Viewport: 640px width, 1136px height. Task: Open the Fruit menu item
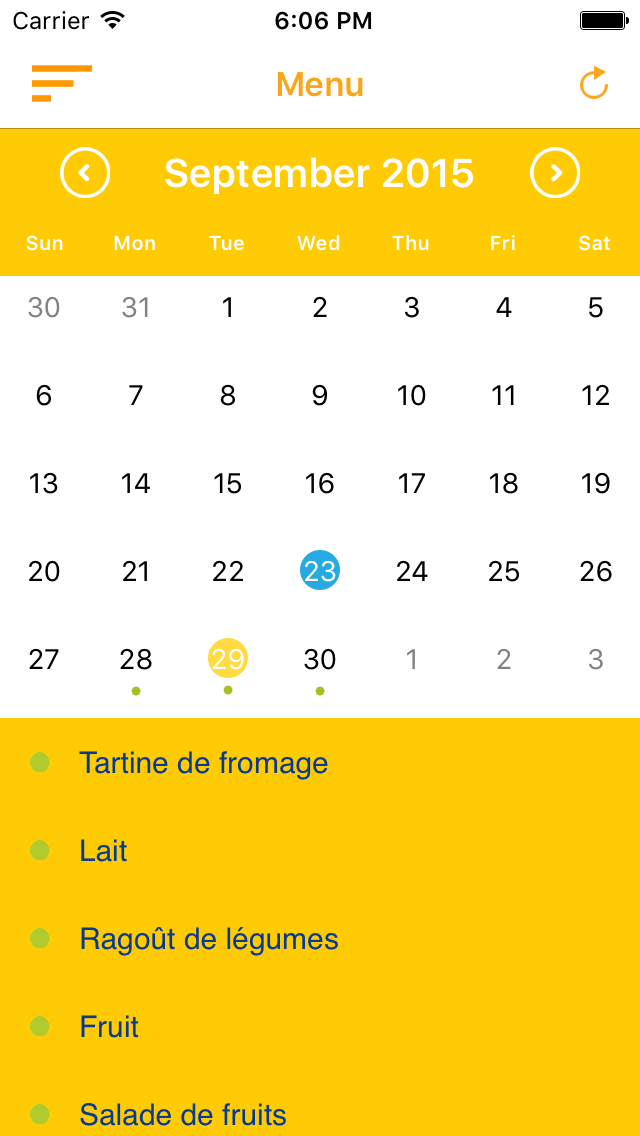pos(109,1027)
